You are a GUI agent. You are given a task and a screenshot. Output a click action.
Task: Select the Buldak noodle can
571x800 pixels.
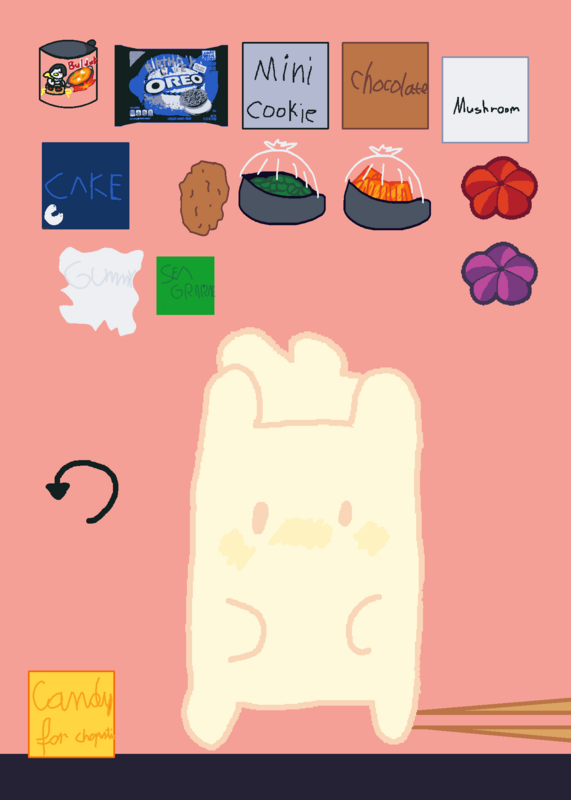pyautogui.click(x=68, y=73)
